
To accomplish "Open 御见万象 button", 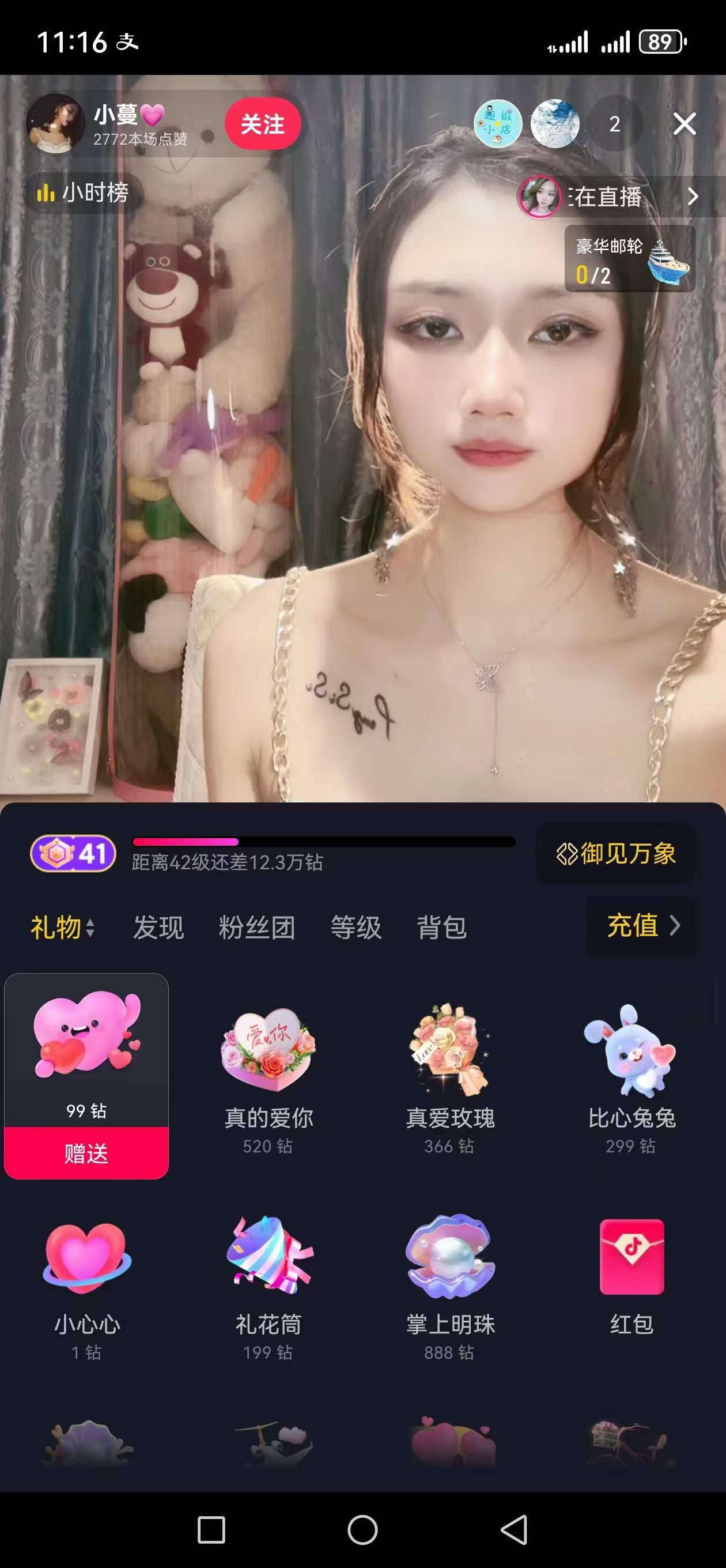I will coord(615,853).
